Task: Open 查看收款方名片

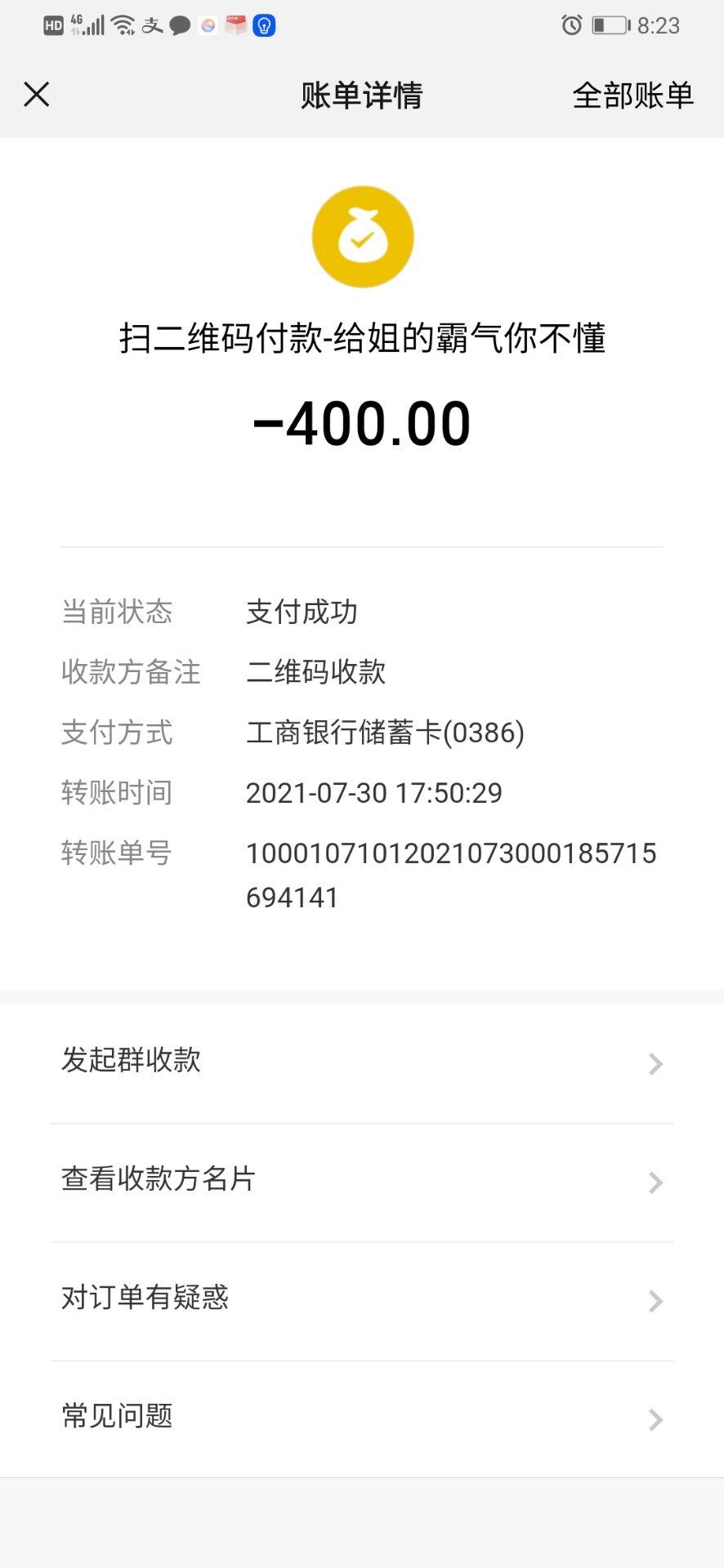Action: pyautogui.click(x=361, y=1180)
